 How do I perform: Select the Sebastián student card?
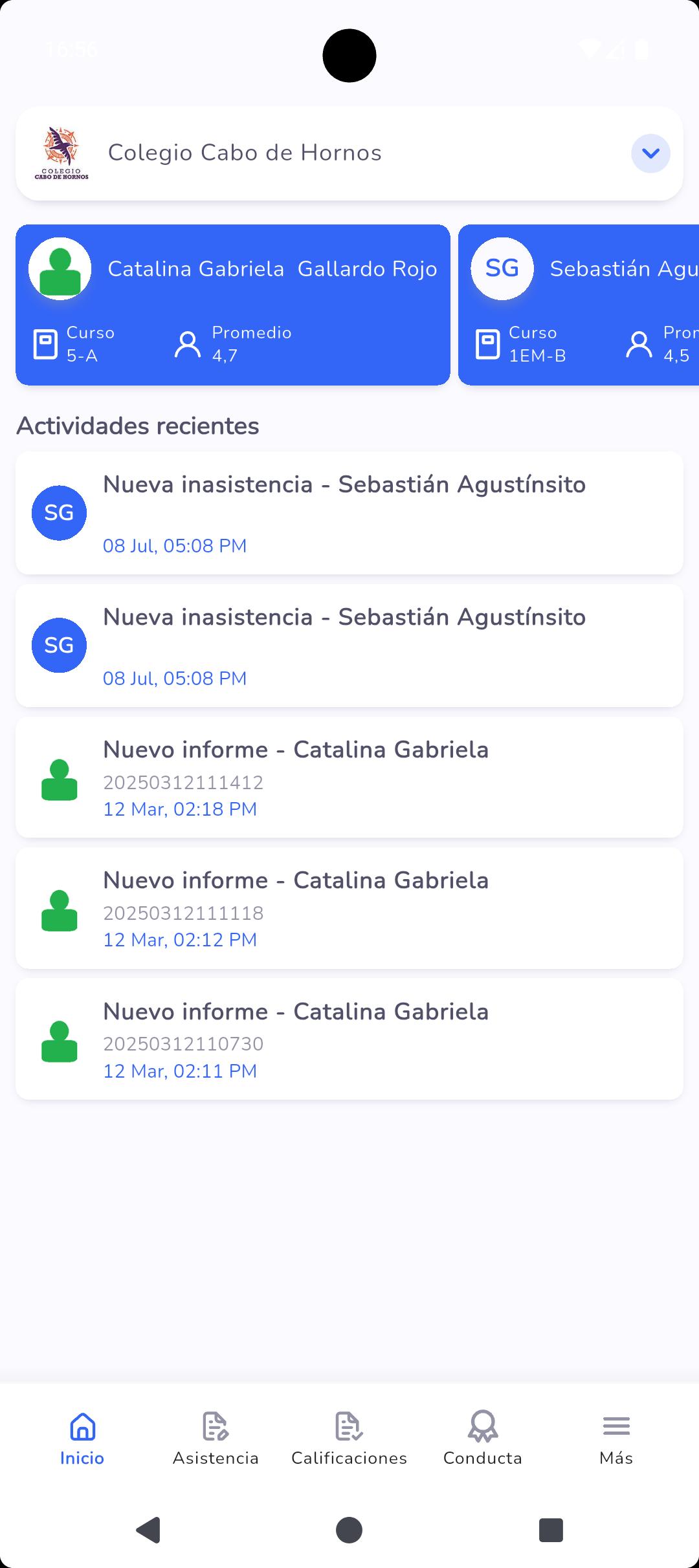pyautogui.click(x=579, y=305)
